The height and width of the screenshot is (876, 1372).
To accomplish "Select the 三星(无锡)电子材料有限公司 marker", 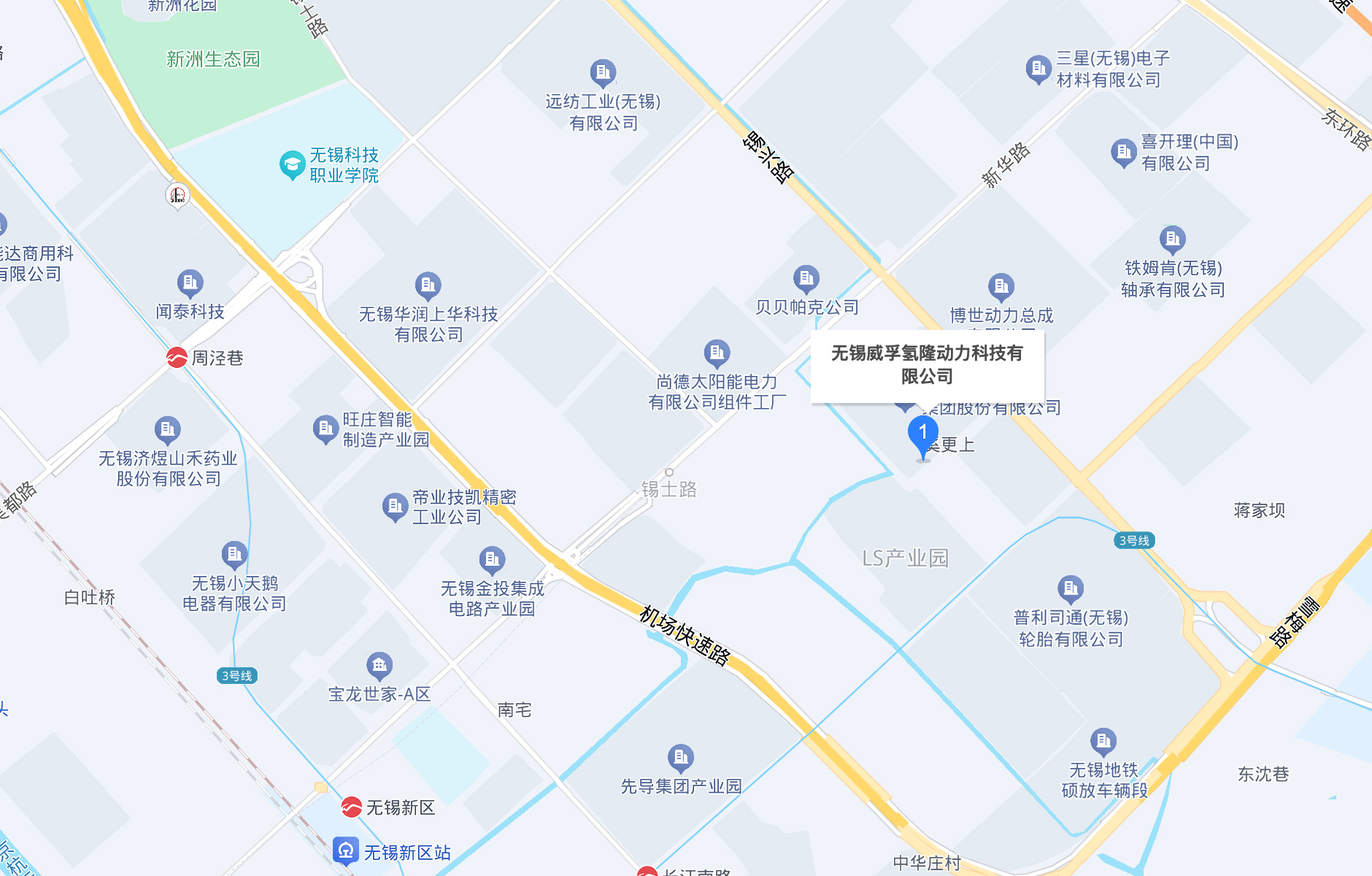I will (x=1038, y=69).
